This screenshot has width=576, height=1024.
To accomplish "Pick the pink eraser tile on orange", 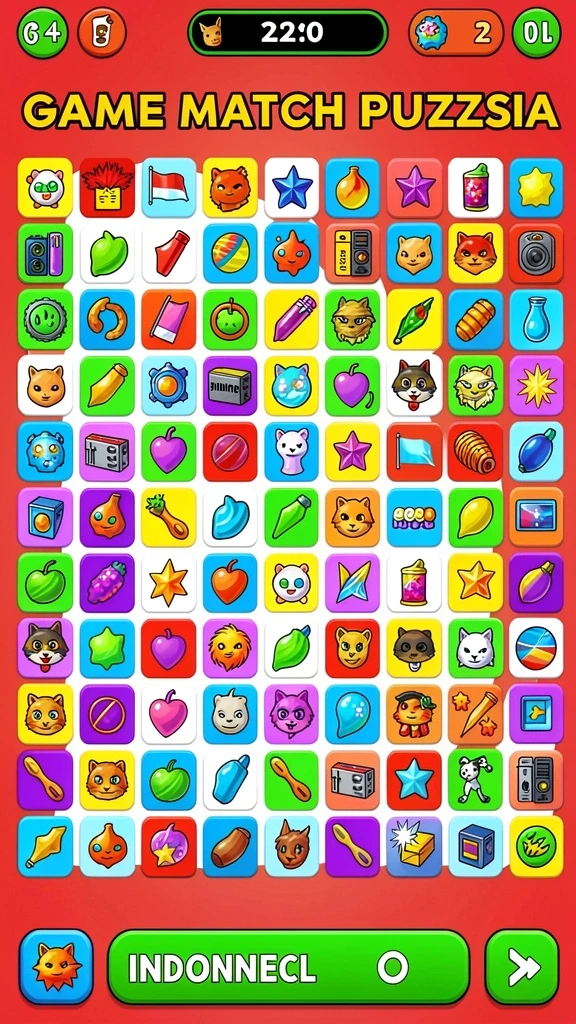I will tap(168, 319).
